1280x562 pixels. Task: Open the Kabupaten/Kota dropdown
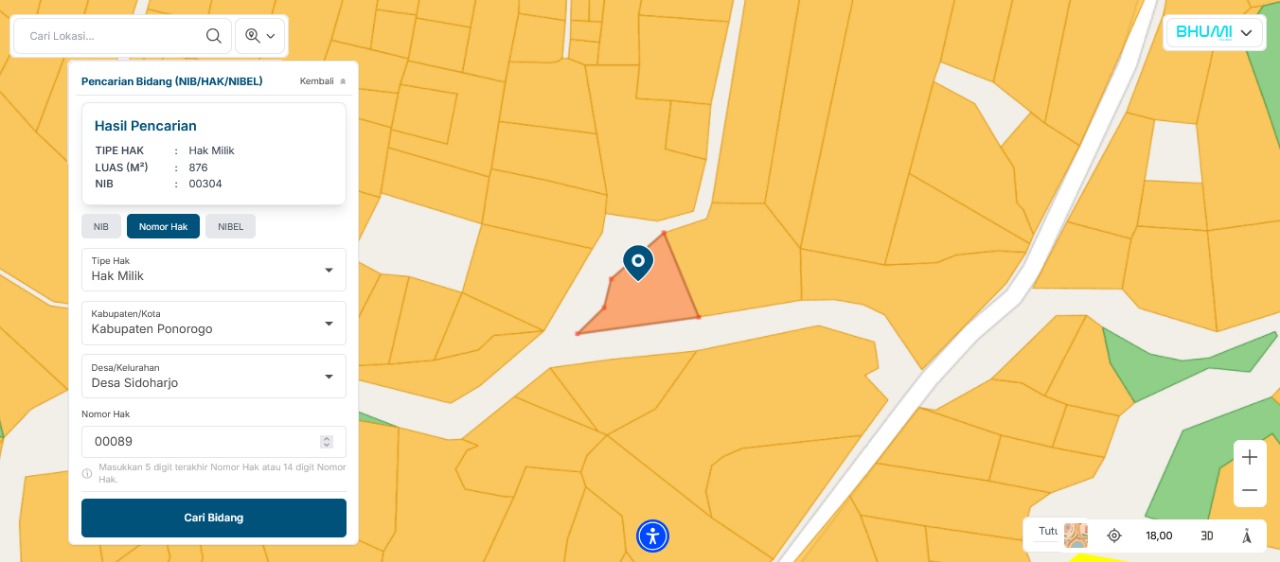point(214,323)
